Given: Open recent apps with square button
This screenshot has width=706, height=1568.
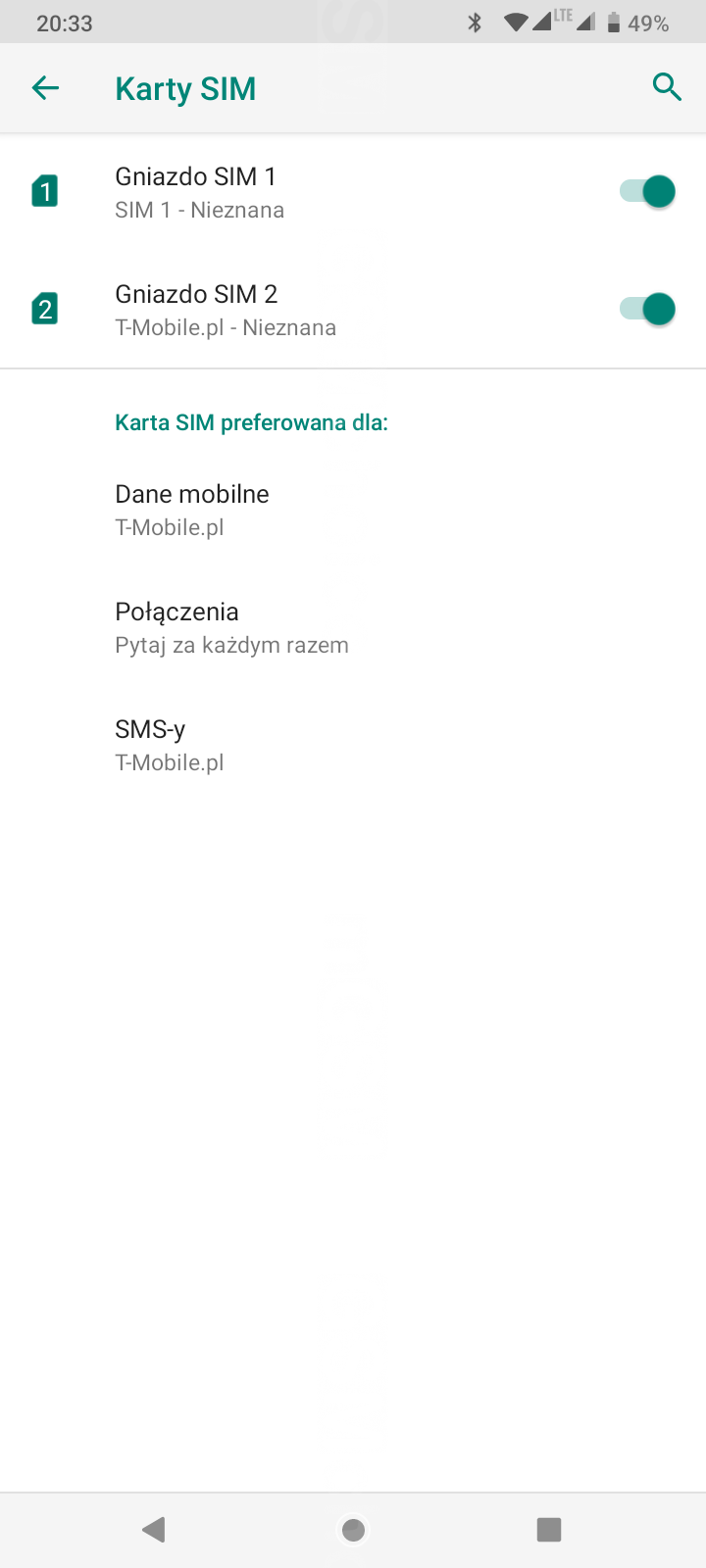Looking at the screenshot, I should pyautogui.click(x=549, y=1530).
